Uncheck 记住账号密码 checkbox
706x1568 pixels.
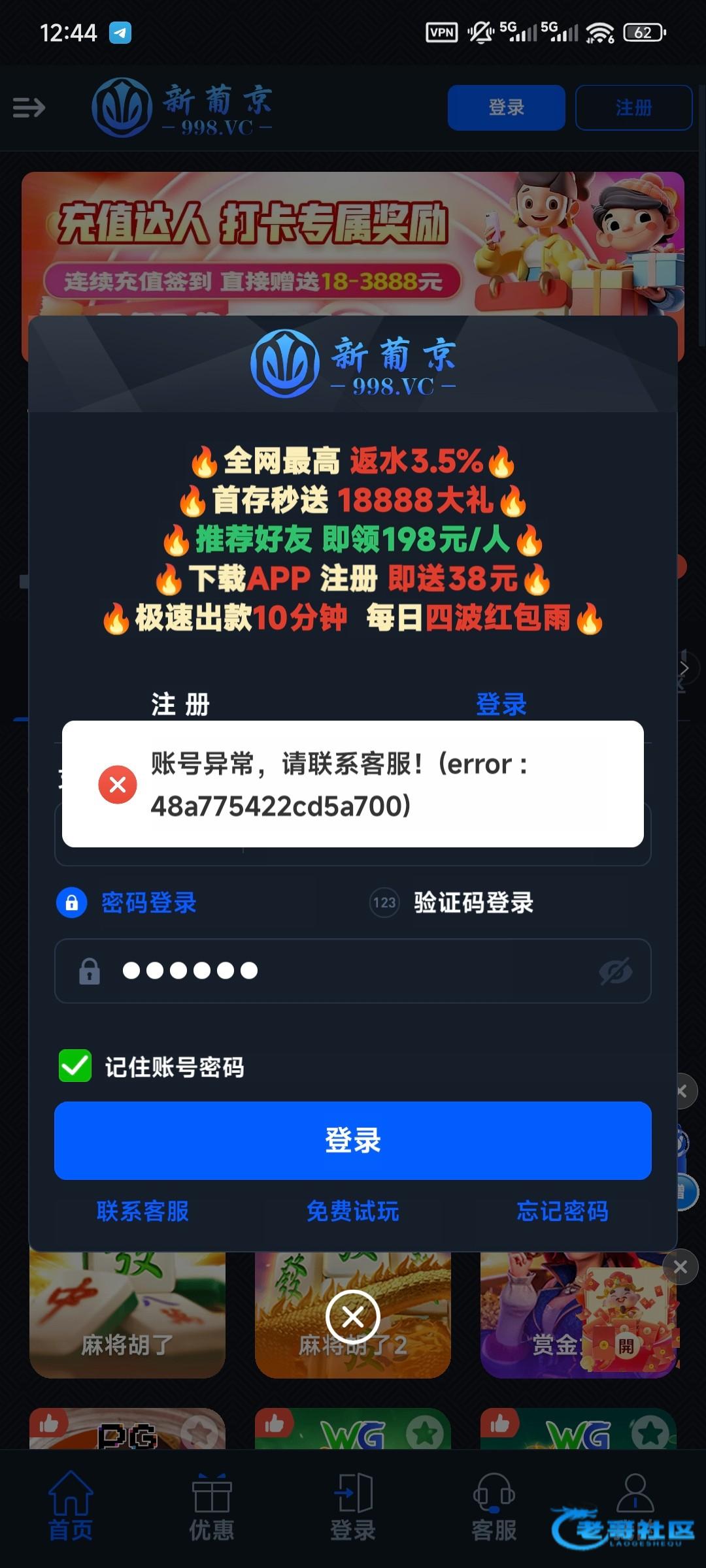[x=75, y=1066]
